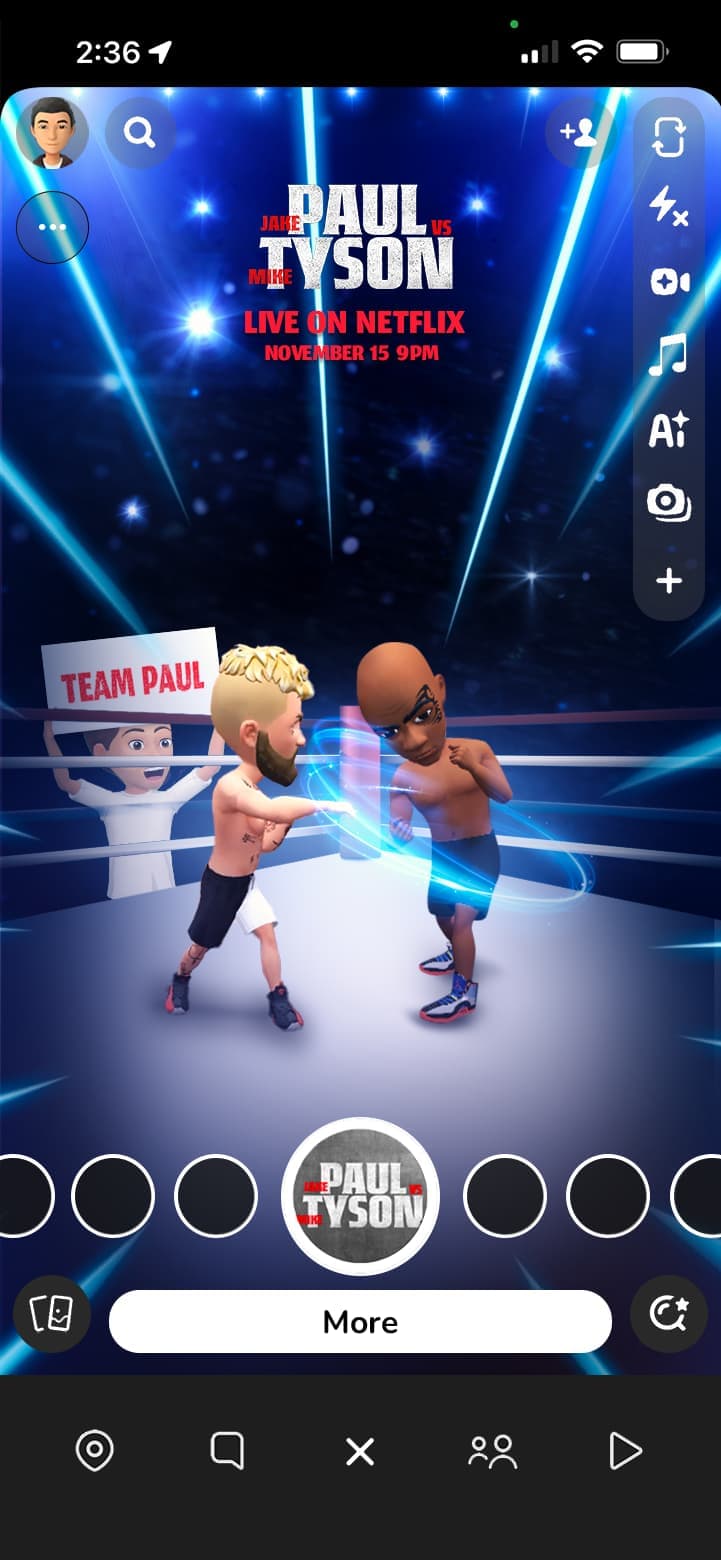Add music to the snap
The width and height of the screenshot is (721, 1560).
(x=668, y=355)
